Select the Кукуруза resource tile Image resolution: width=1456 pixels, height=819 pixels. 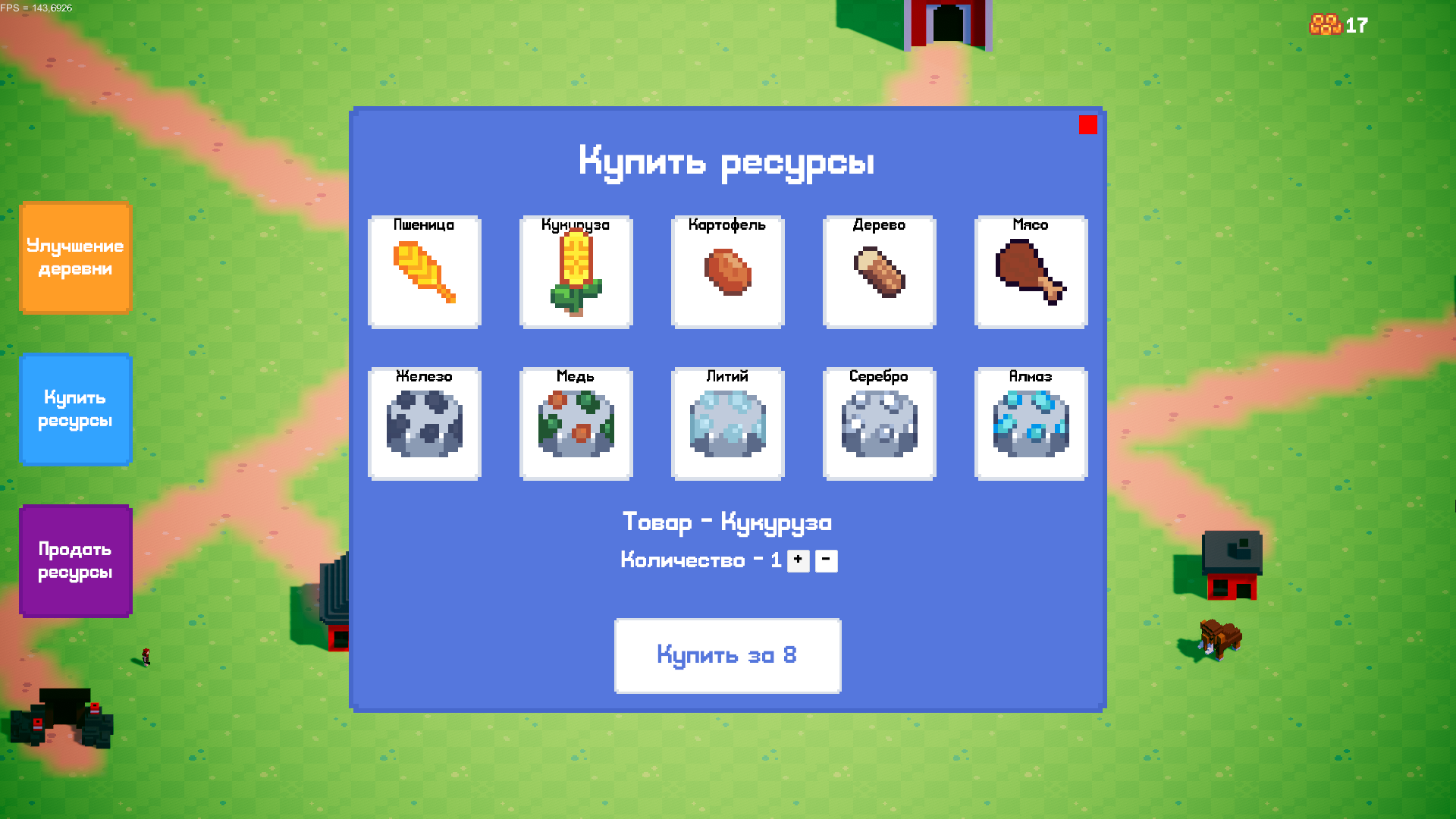[576, 272]
